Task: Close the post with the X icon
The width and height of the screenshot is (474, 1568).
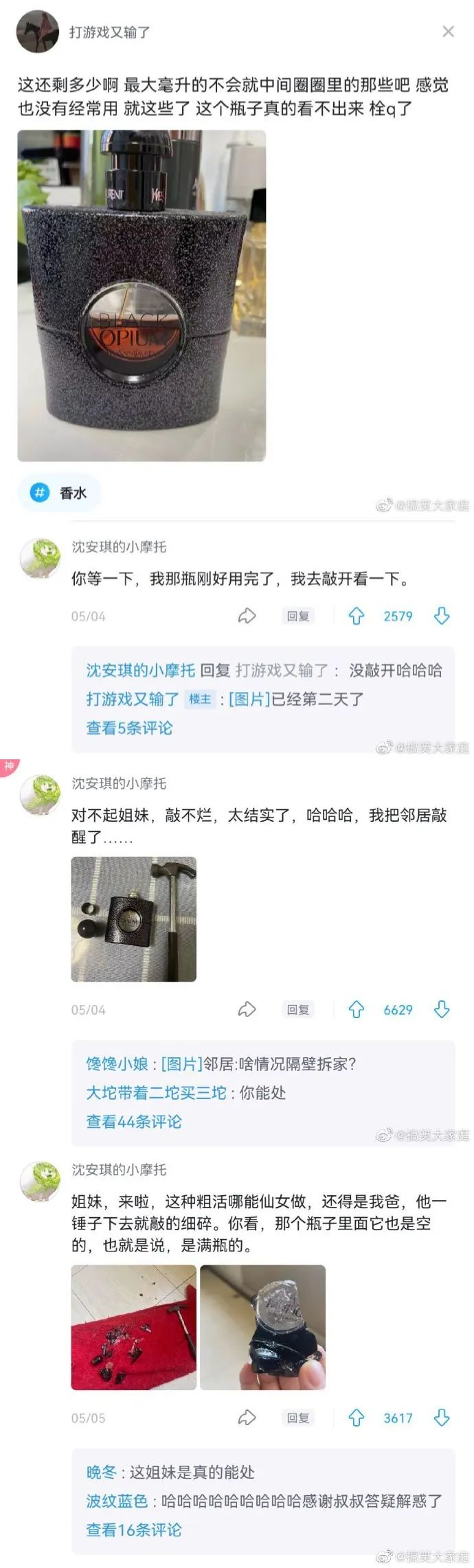Action: coord(448,32)
